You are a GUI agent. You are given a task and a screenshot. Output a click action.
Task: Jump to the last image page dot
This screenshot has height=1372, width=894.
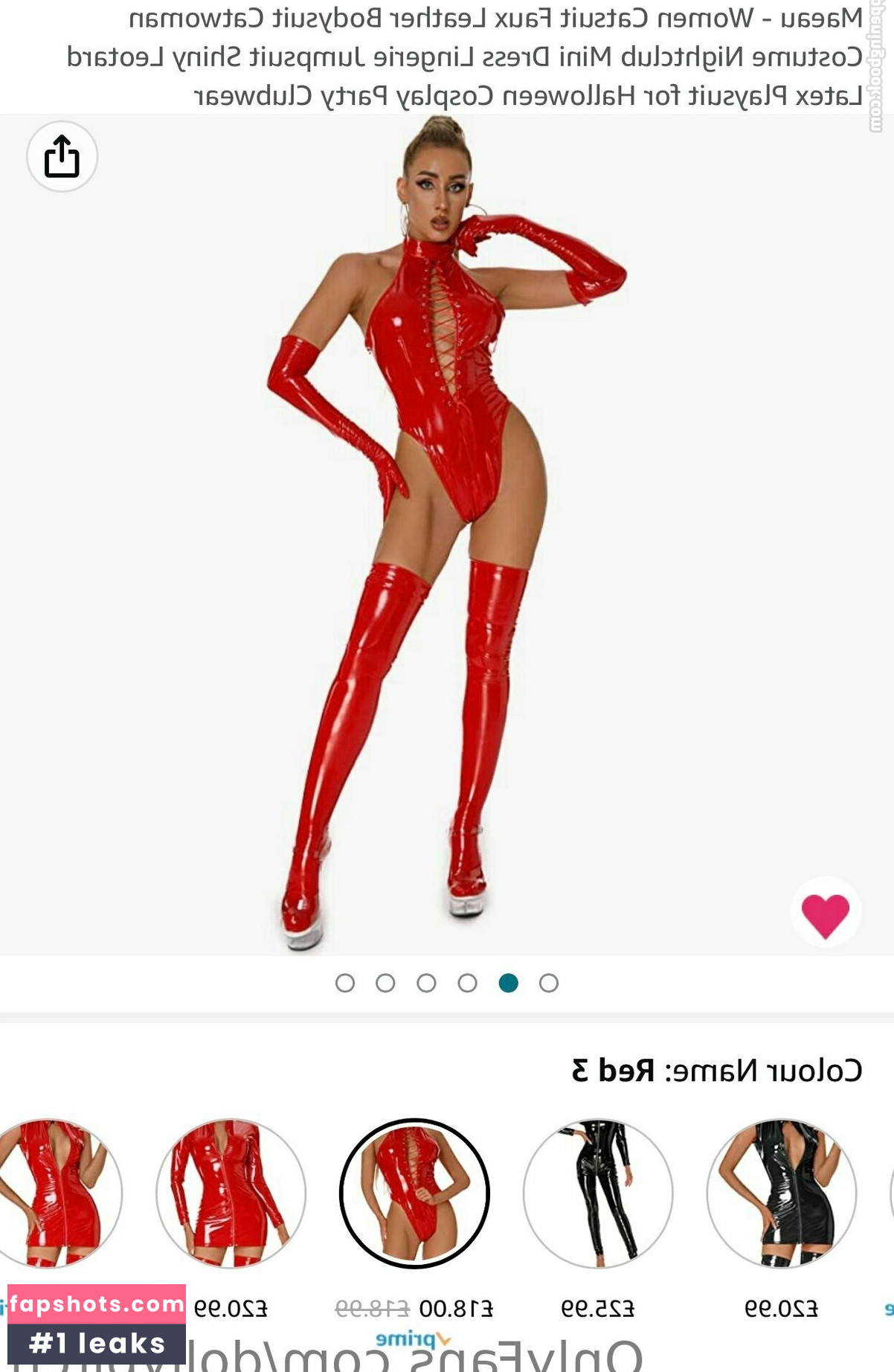click(549, 983)
